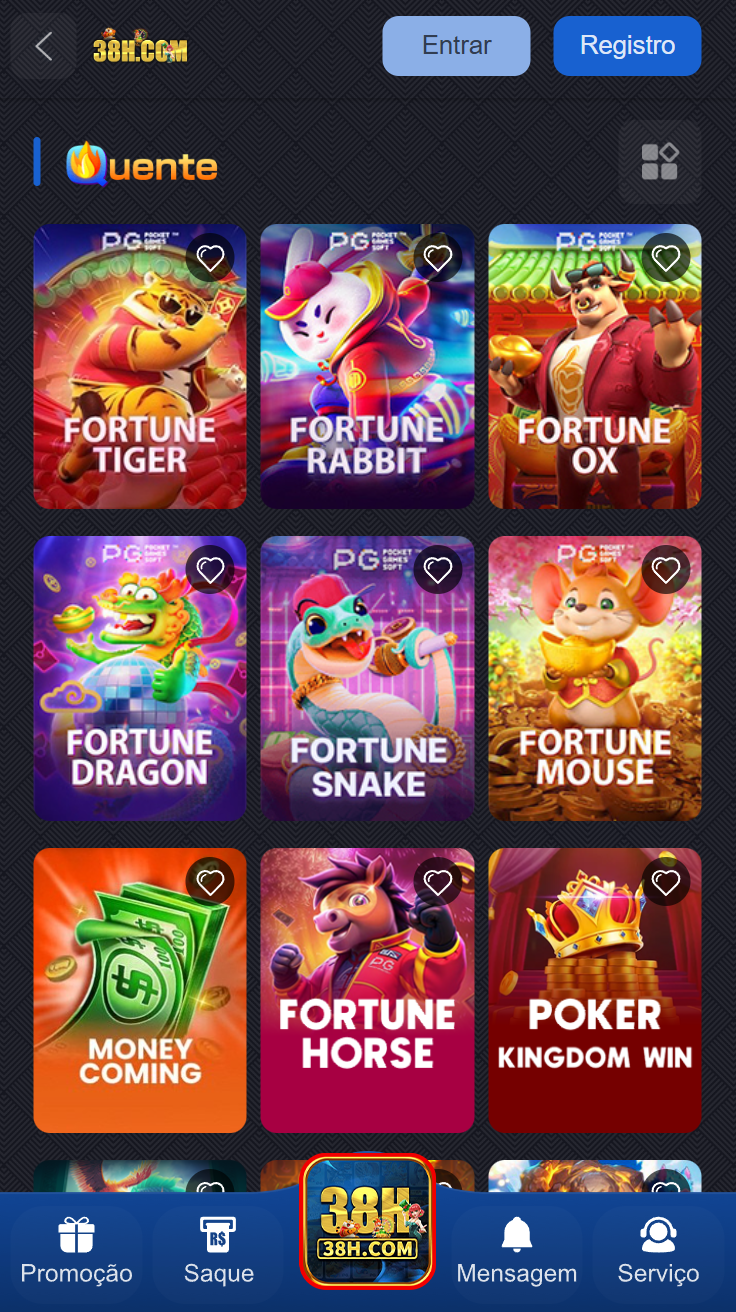Tap the 38H.COM logo in the header
Image resolution: width=736 pixels, height=1312 pixels.
point(142,44)
